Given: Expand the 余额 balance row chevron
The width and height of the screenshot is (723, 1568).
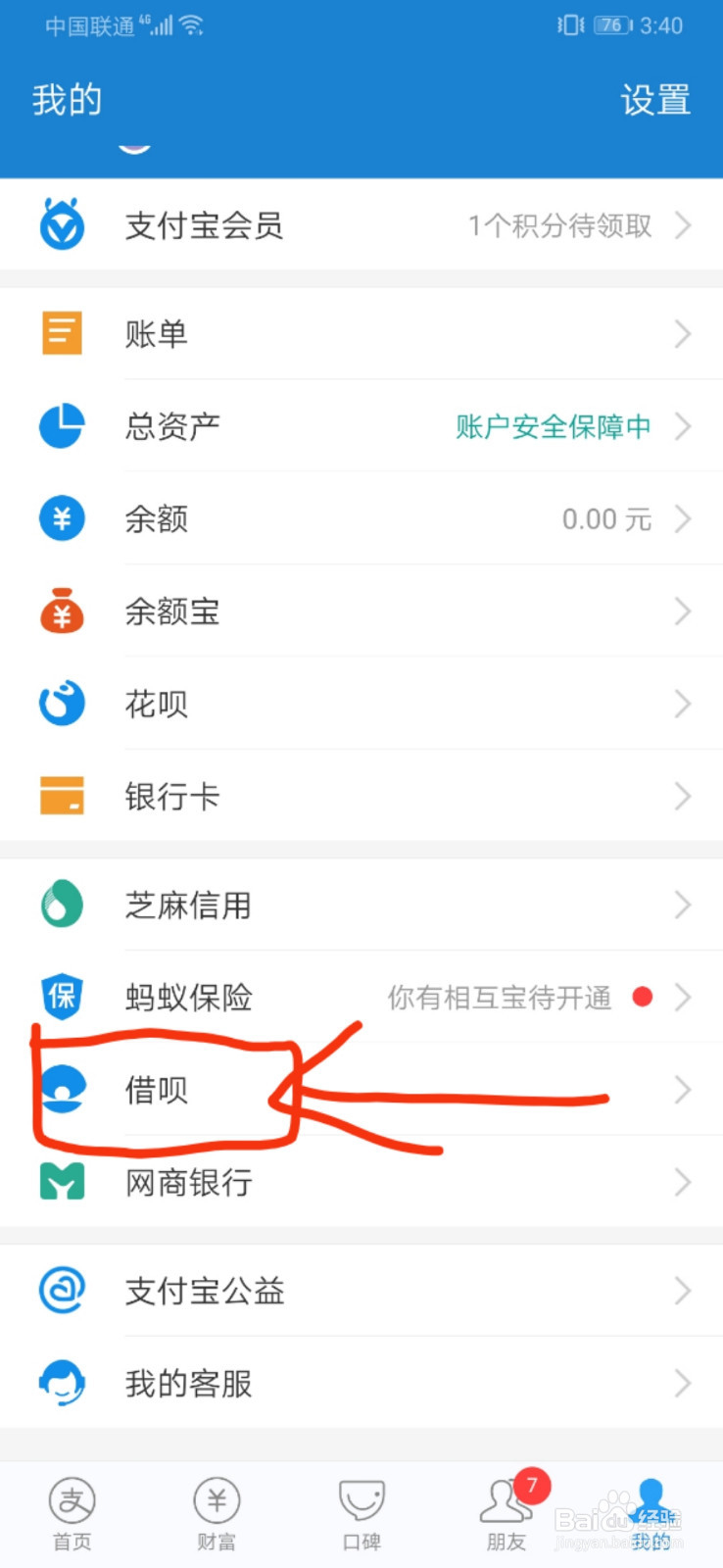Looking at the screenshot, I should [683, 518].
